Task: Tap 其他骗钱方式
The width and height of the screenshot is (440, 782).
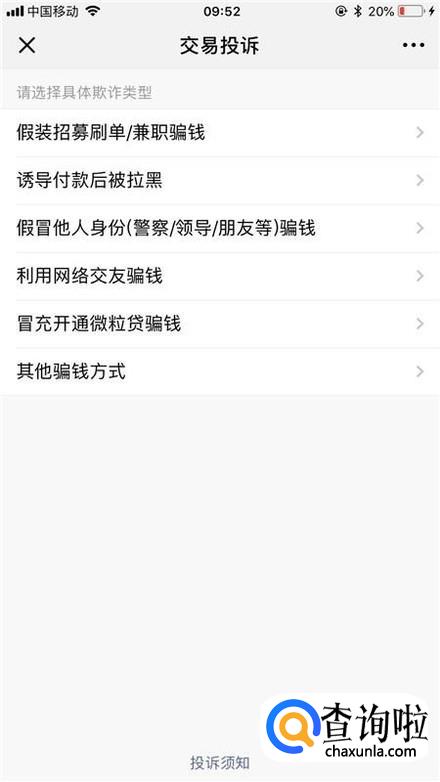Action: [x=220, y=372]
